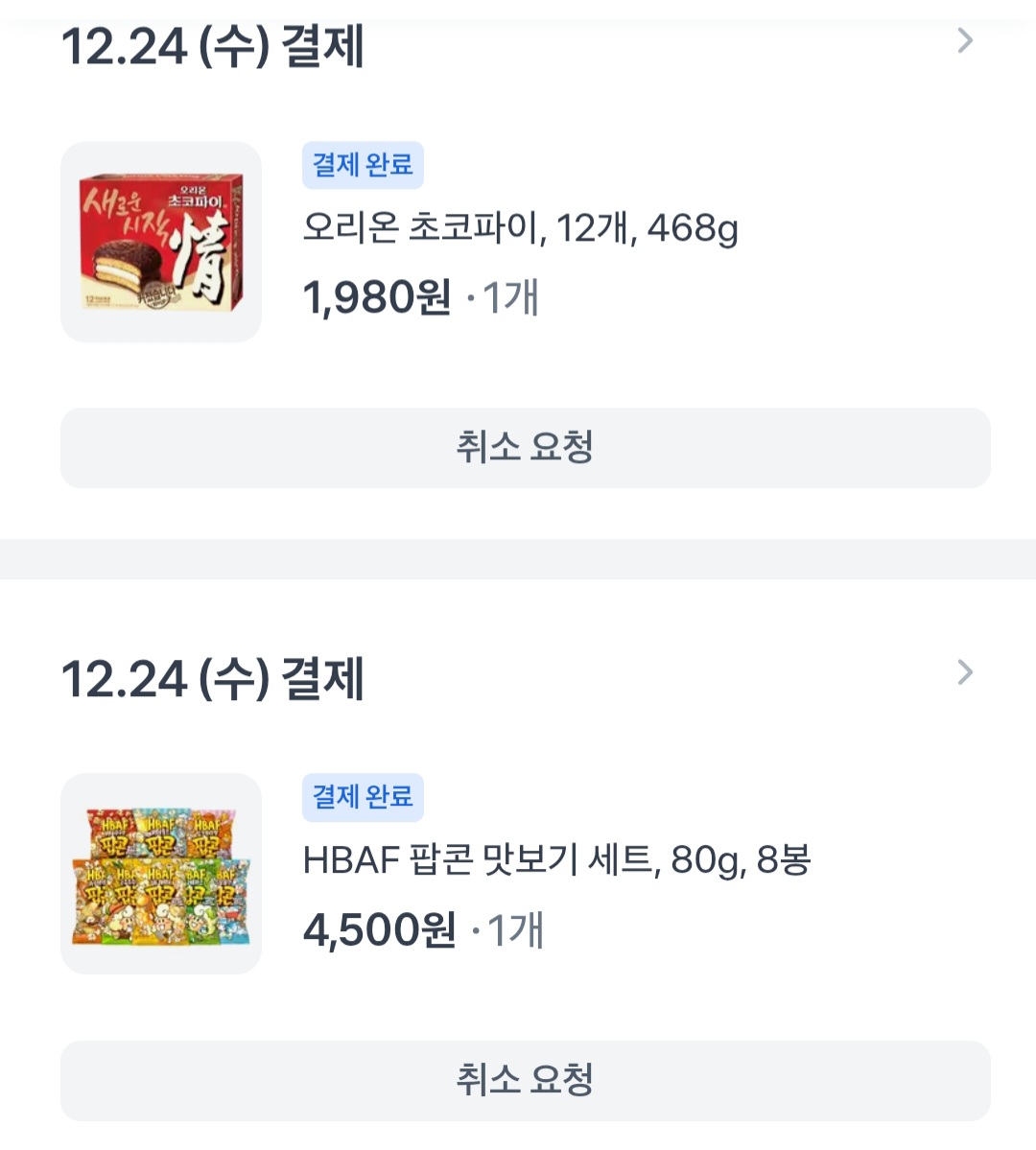Request cancellation of the HBAF 팝콘 order
Viewport: 1036px width, 1150px height.
click(525, 1080)
